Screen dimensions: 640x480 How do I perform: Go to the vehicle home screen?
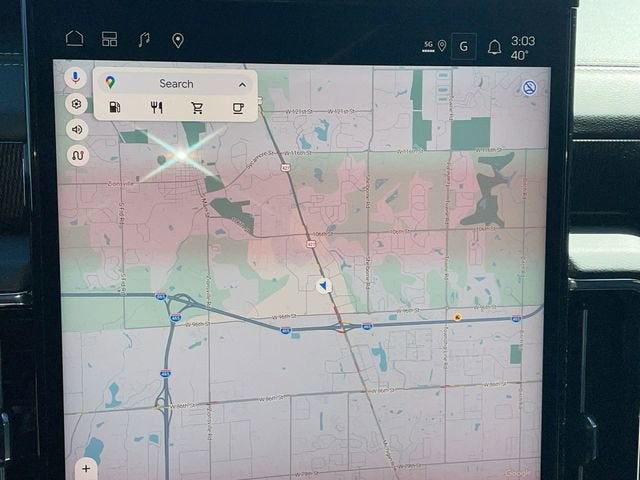click(74, 39)
